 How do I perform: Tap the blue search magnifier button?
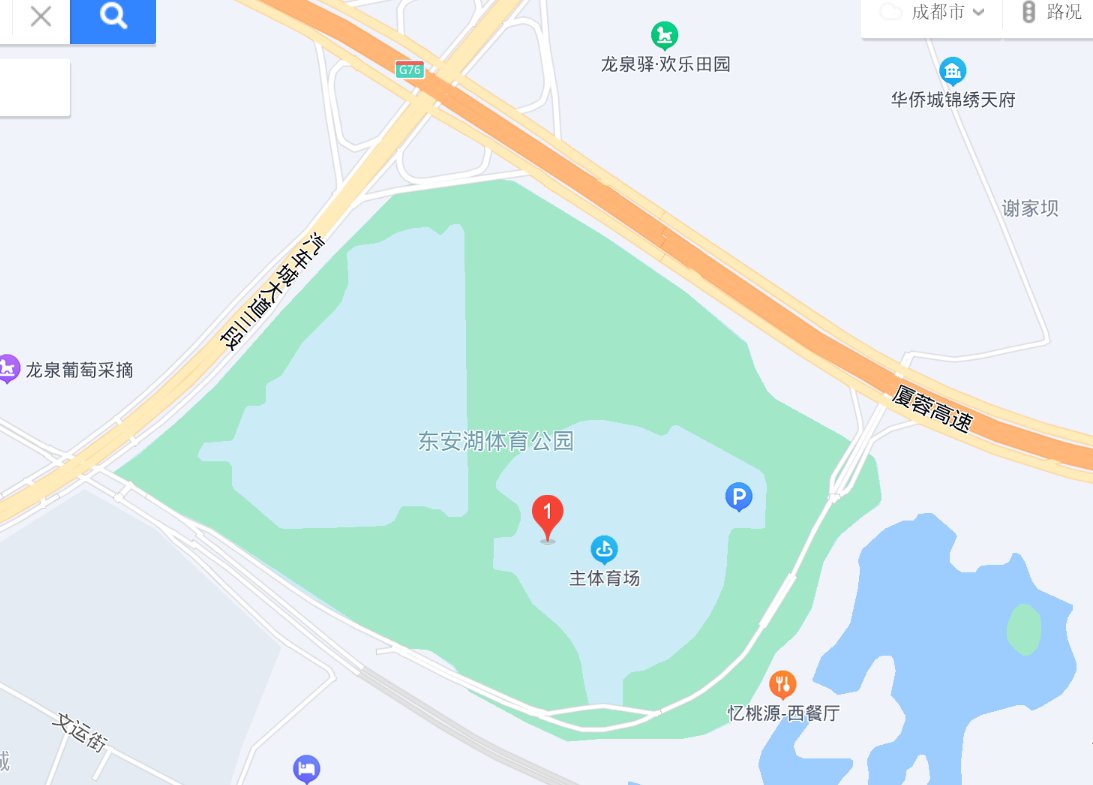pyautogui.click(x=113, y=17)
